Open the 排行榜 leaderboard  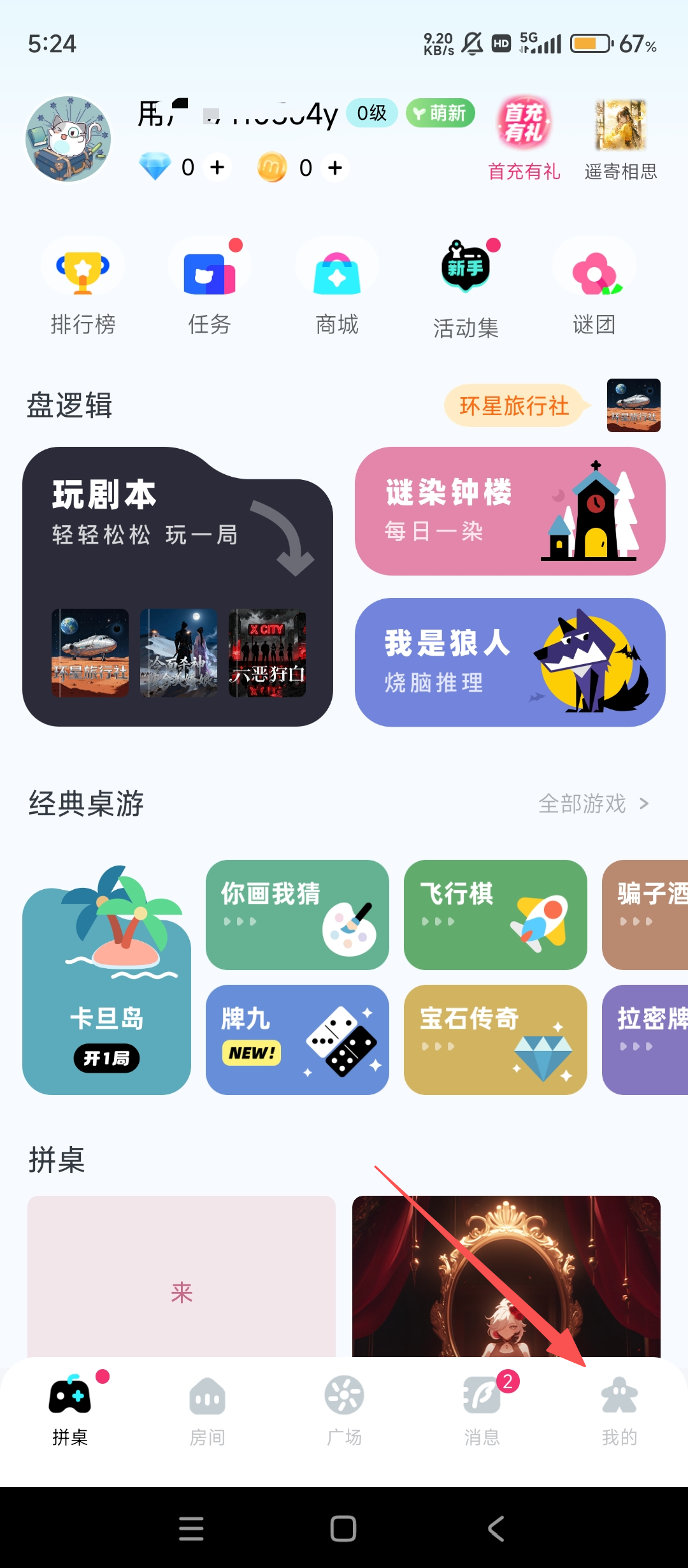[83, 286]
